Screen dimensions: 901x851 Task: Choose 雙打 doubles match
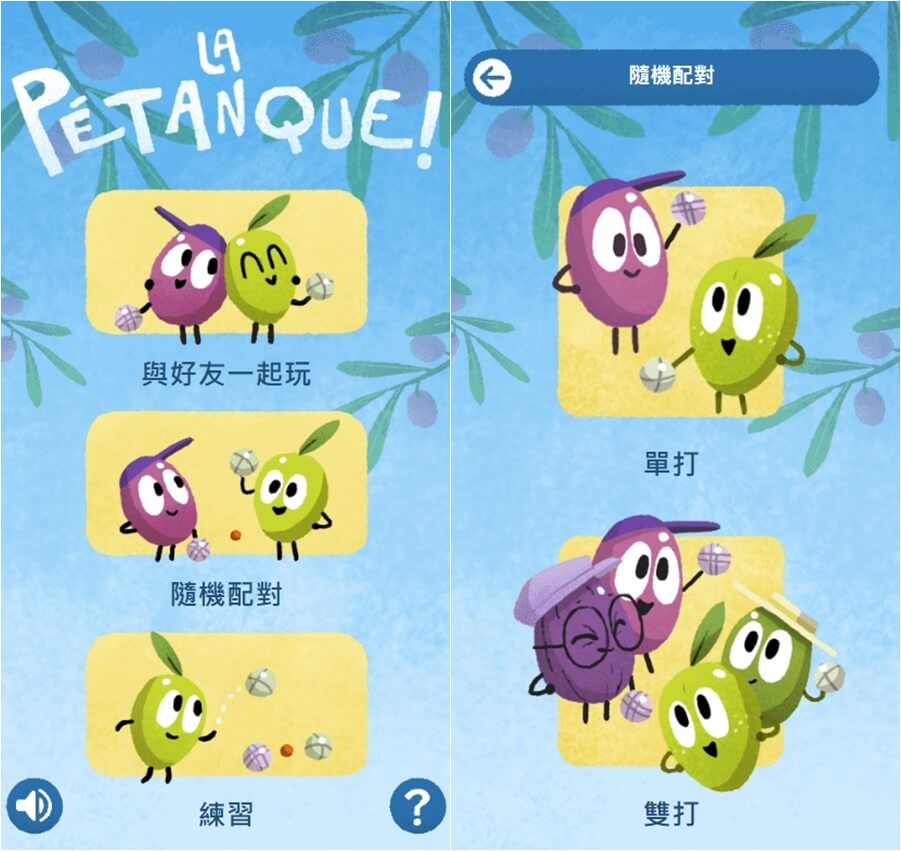tap(671, 650)
